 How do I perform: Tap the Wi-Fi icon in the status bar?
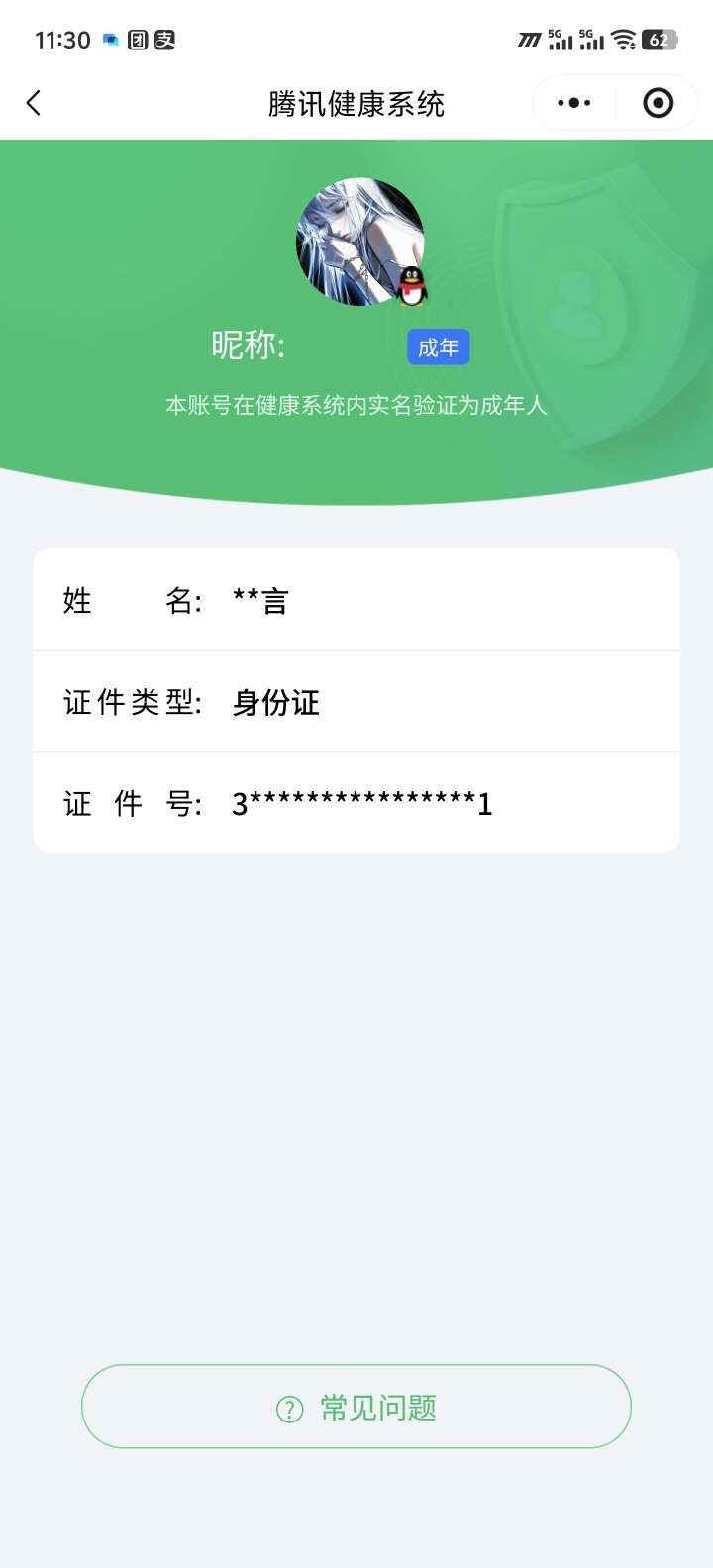(625, 40)
